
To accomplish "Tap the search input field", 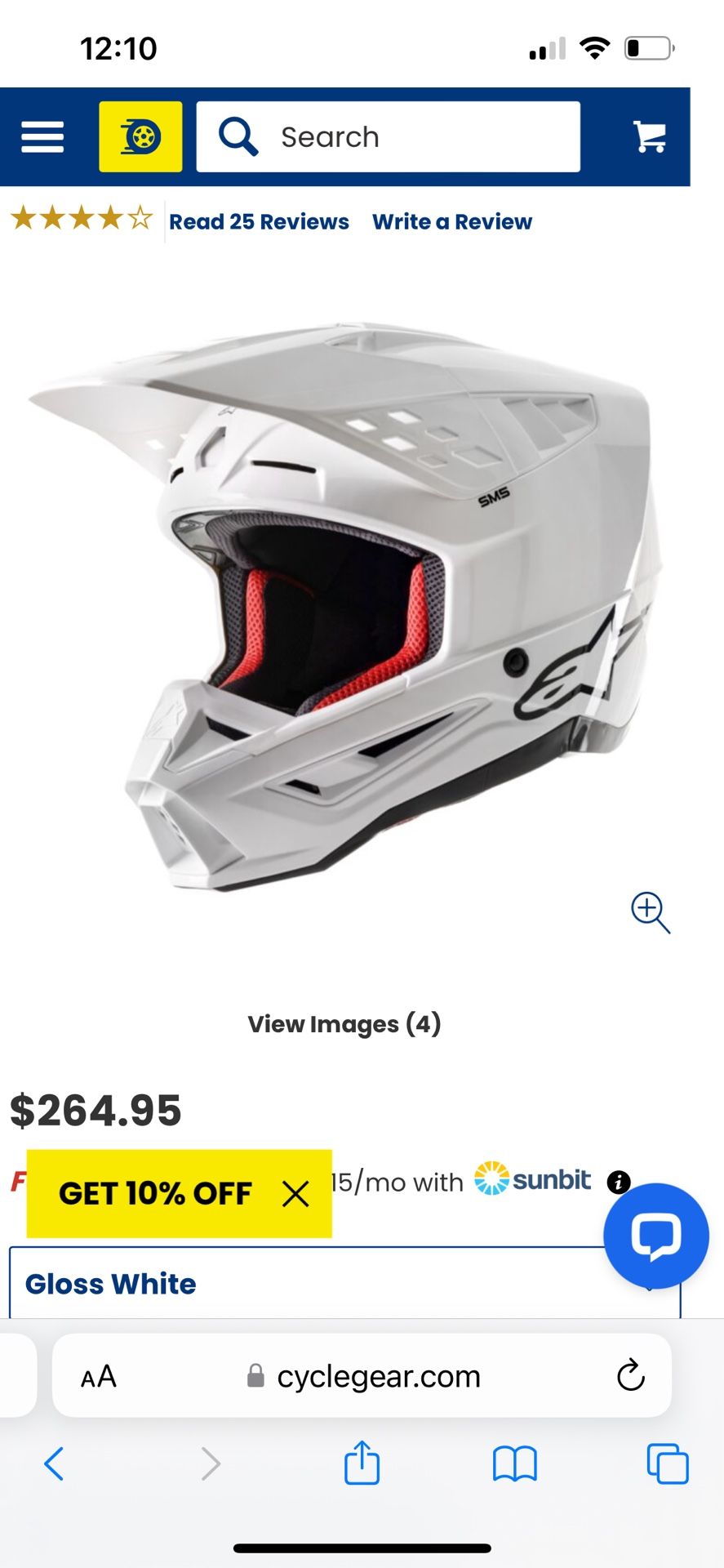I will [408, 136].
